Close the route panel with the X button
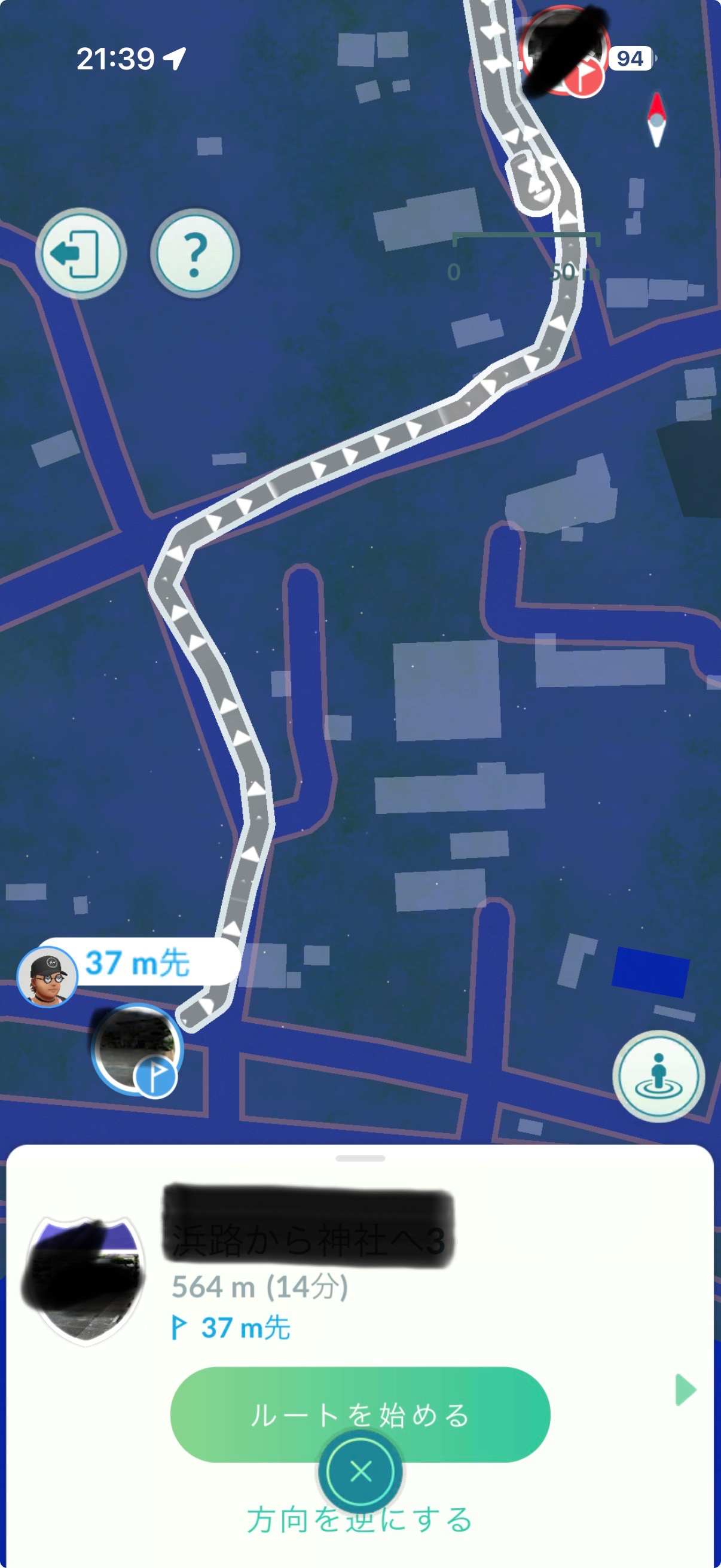 point(361,1472)
